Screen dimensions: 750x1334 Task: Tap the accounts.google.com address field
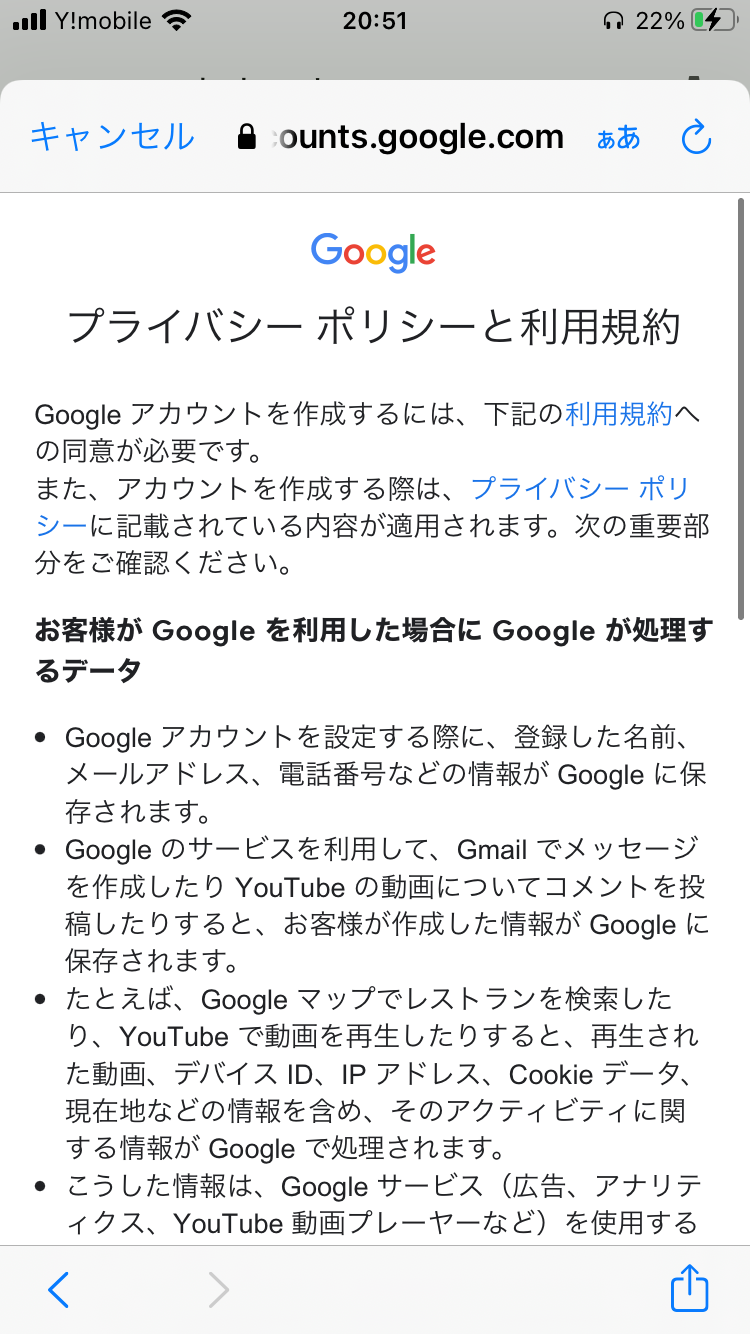(x=400, y=137)
